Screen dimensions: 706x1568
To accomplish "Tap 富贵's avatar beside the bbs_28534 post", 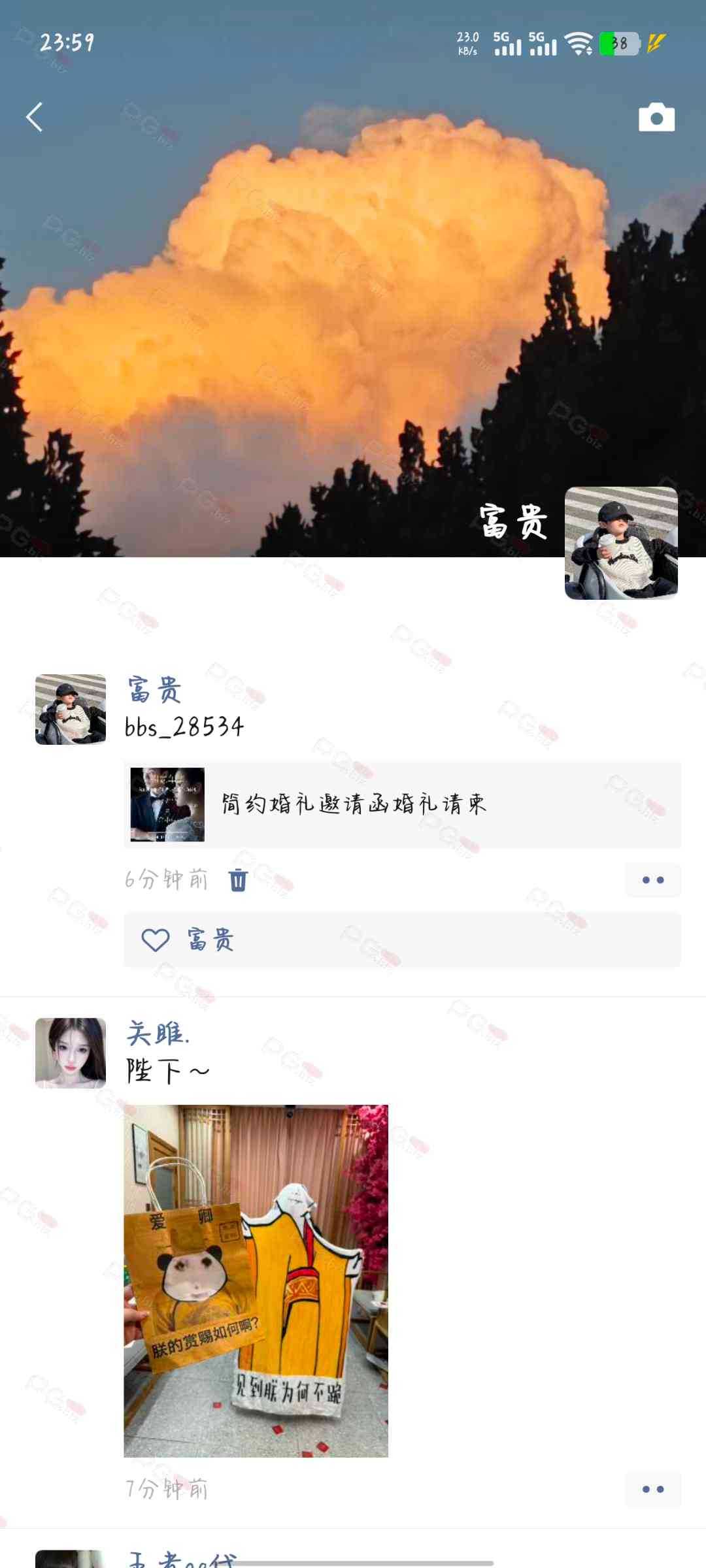I will click(71, 710).
